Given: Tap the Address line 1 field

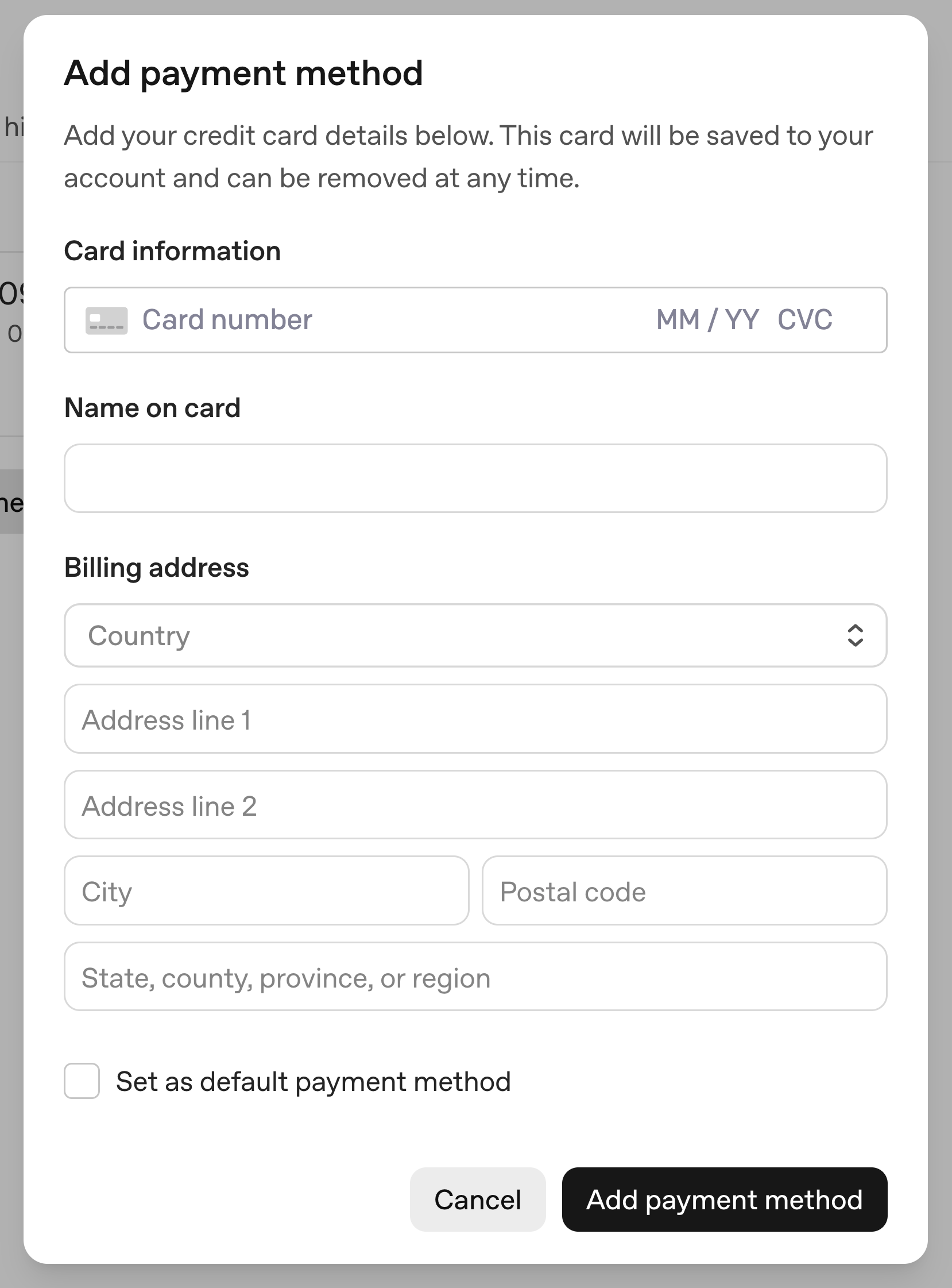Looking at the screenshot, I should point(475,719).
